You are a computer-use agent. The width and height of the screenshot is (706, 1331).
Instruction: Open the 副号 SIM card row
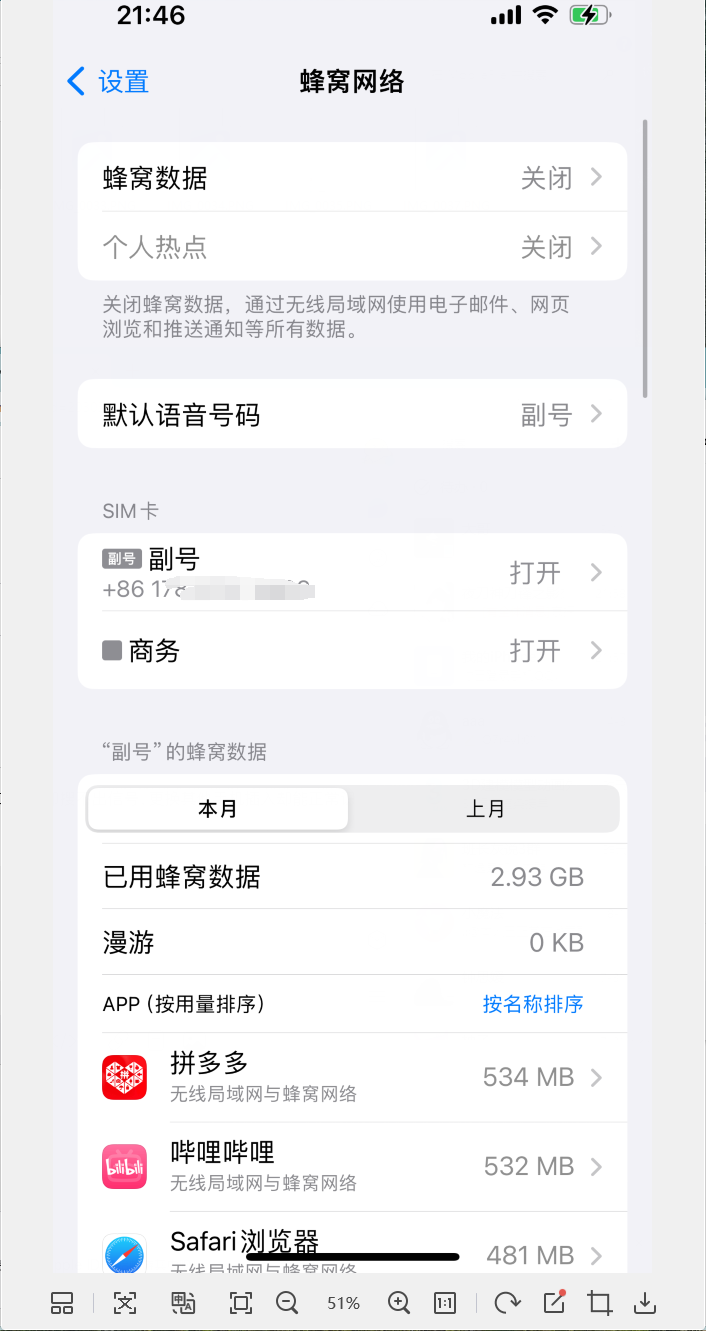click(352, 572)
